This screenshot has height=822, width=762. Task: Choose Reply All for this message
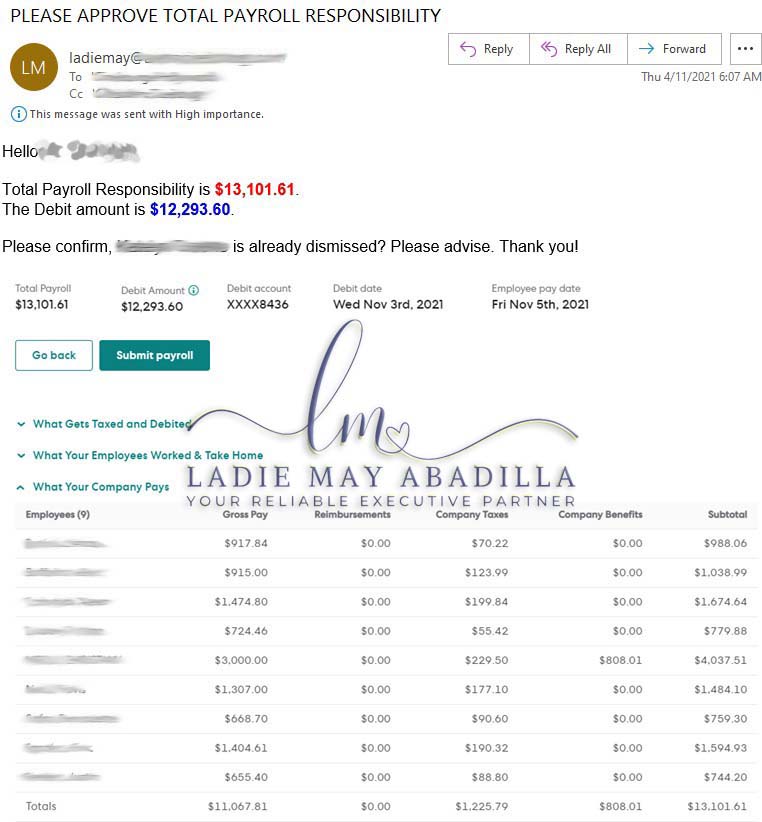[x=578, y=49]
